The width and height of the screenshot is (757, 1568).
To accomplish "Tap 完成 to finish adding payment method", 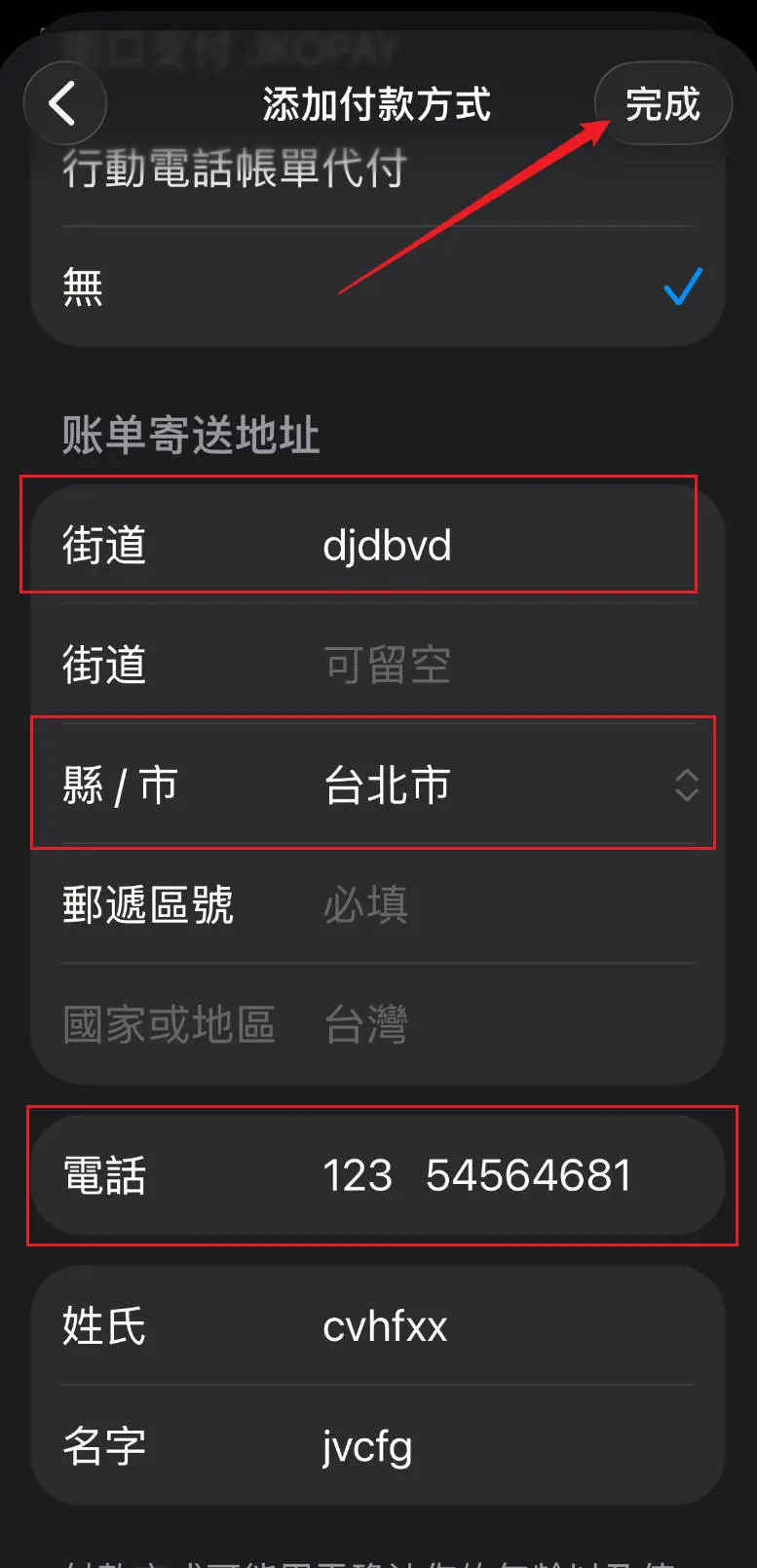I will click(x=663, y=103).
